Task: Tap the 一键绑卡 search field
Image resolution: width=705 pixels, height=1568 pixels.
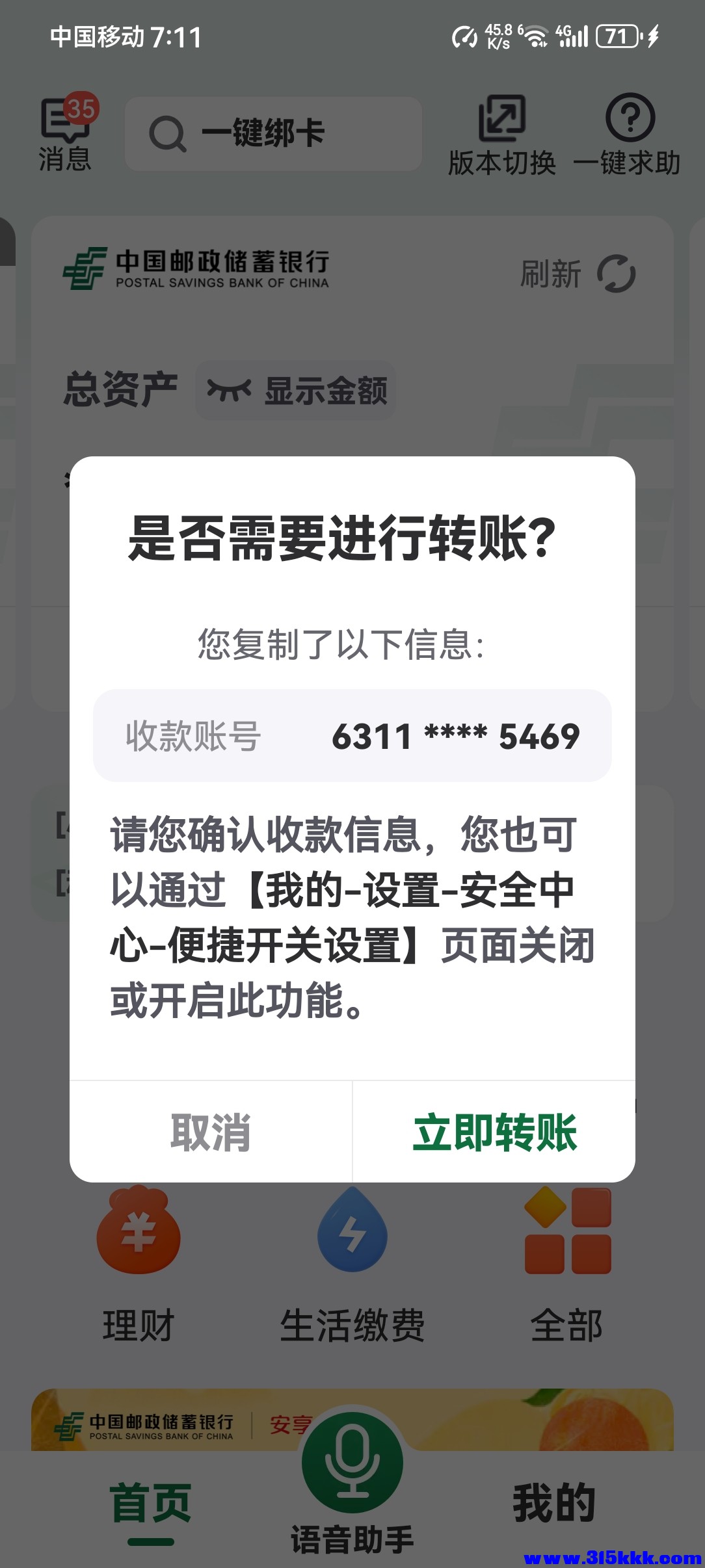Action: 273,133
